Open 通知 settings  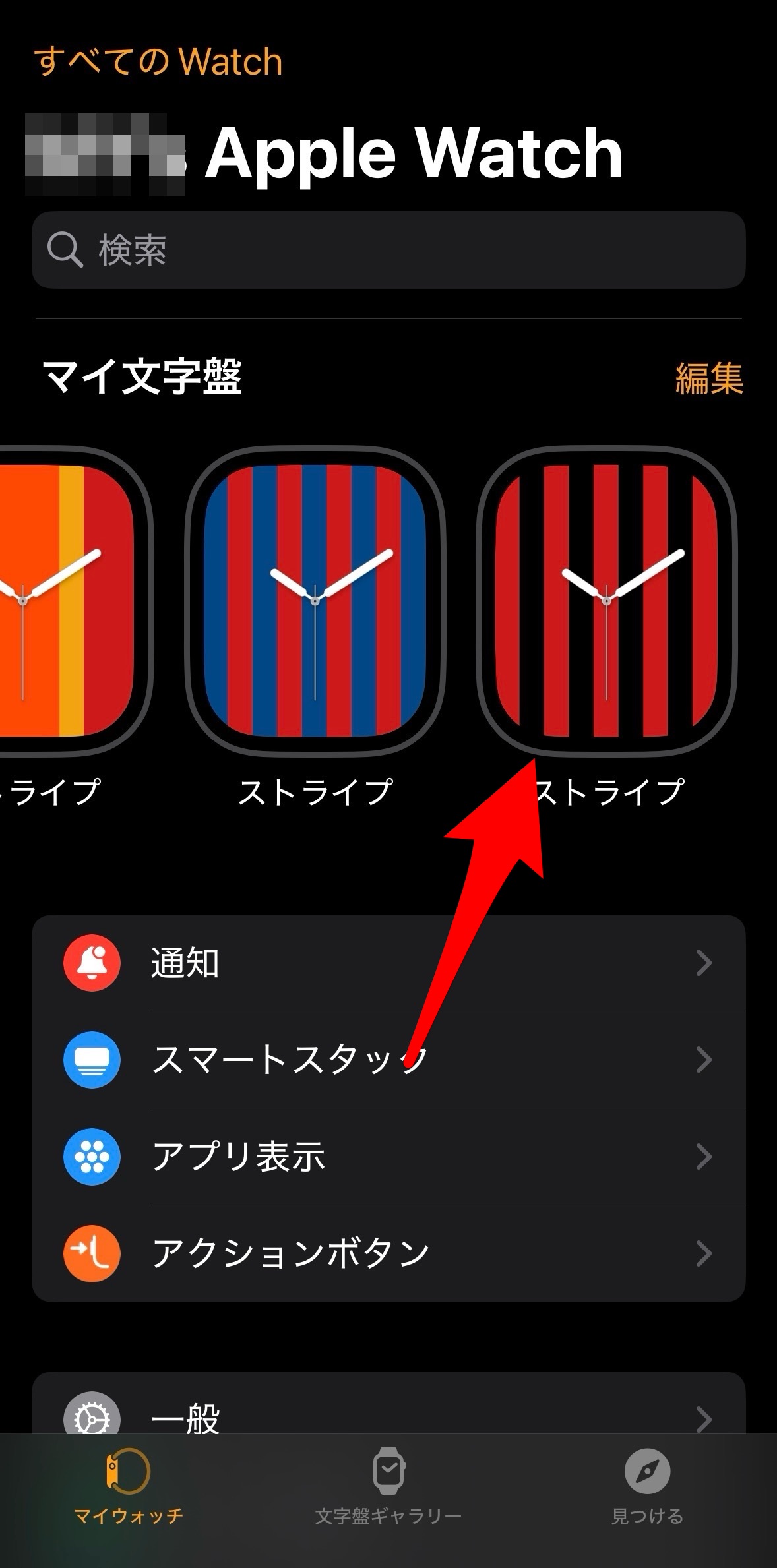[x=388, y=963]
